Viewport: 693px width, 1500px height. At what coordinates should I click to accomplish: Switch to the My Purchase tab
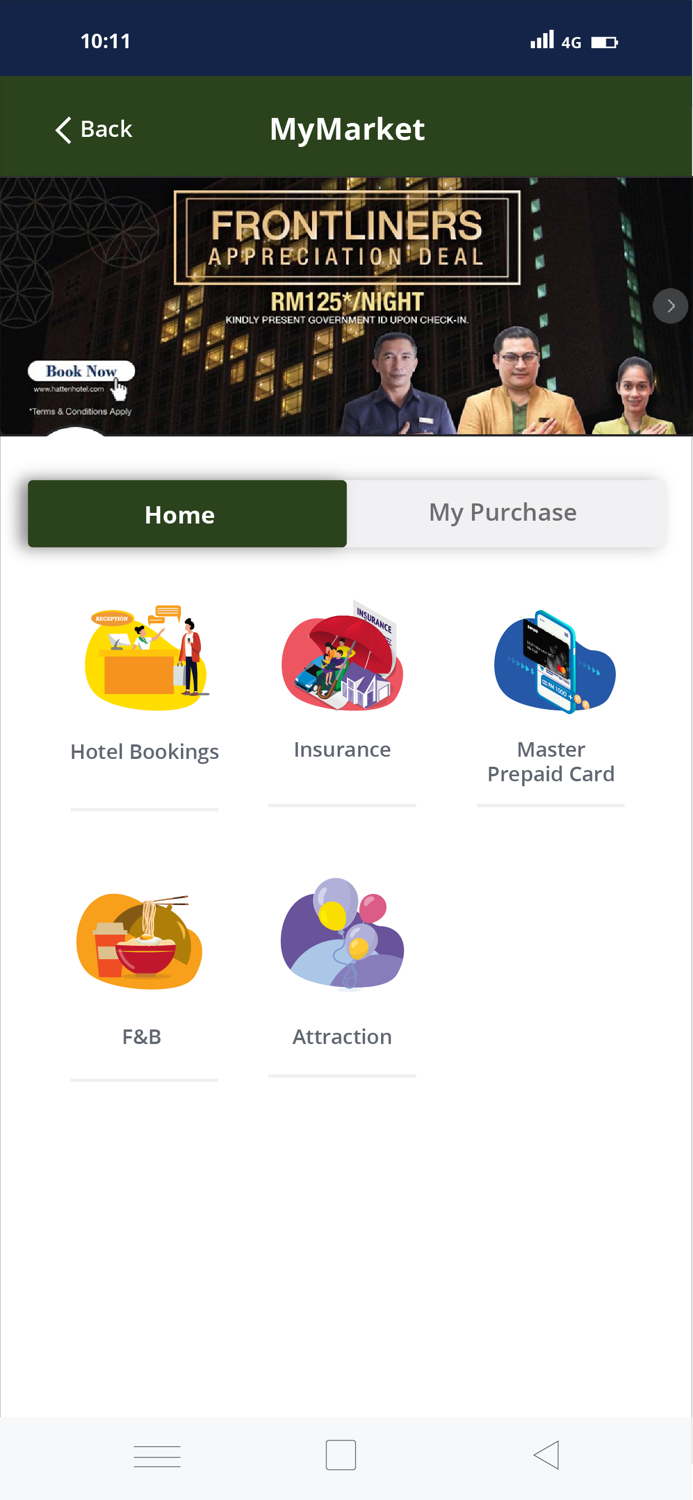(x=503, y=513)
